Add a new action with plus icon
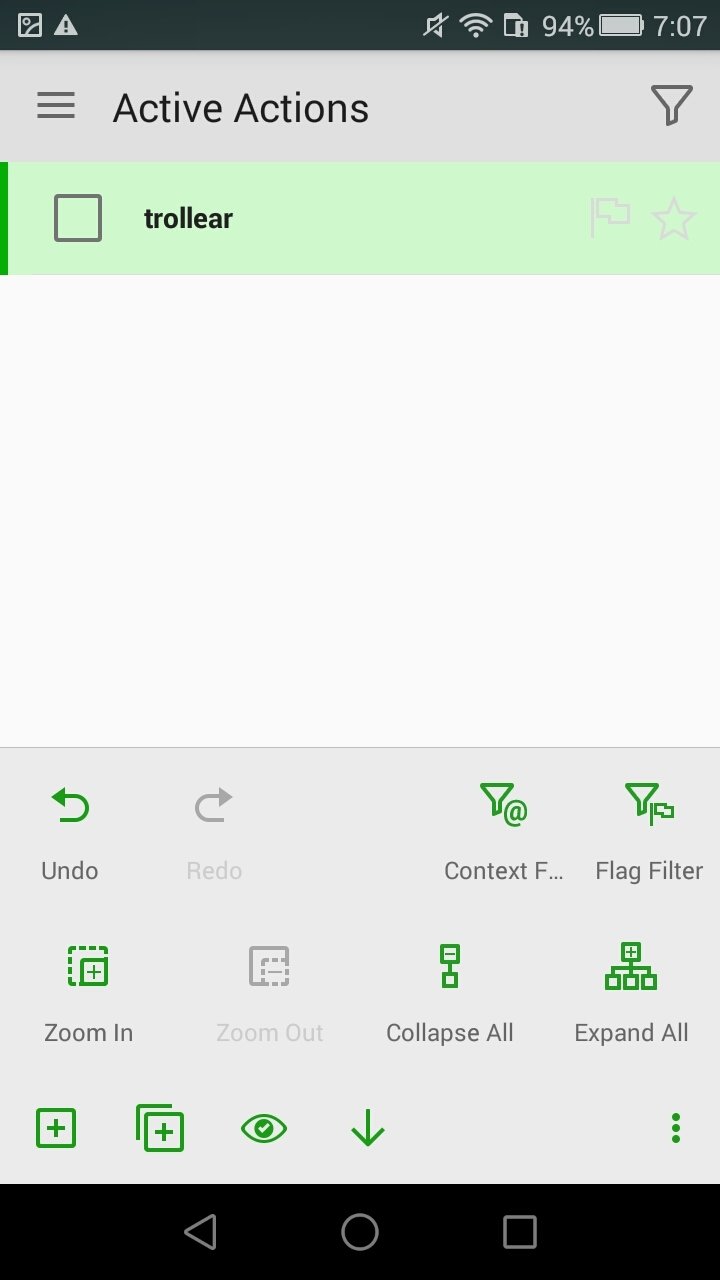Image resolution: width=720 pixels, height=1280 pixels. tap(56, 1129)
